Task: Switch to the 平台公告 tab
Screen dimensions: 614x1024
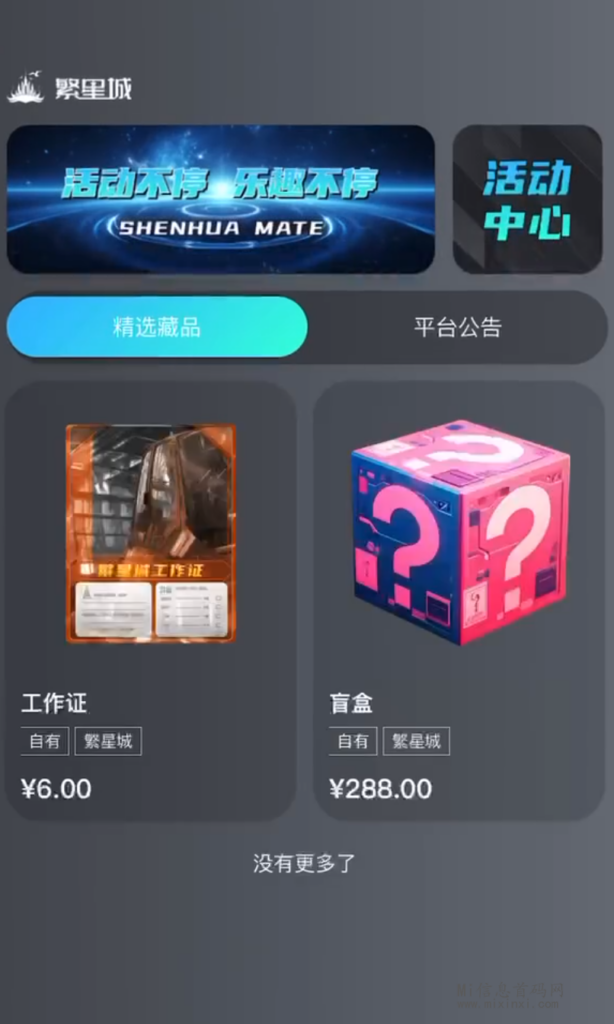Action: click(x=457, y=327)
